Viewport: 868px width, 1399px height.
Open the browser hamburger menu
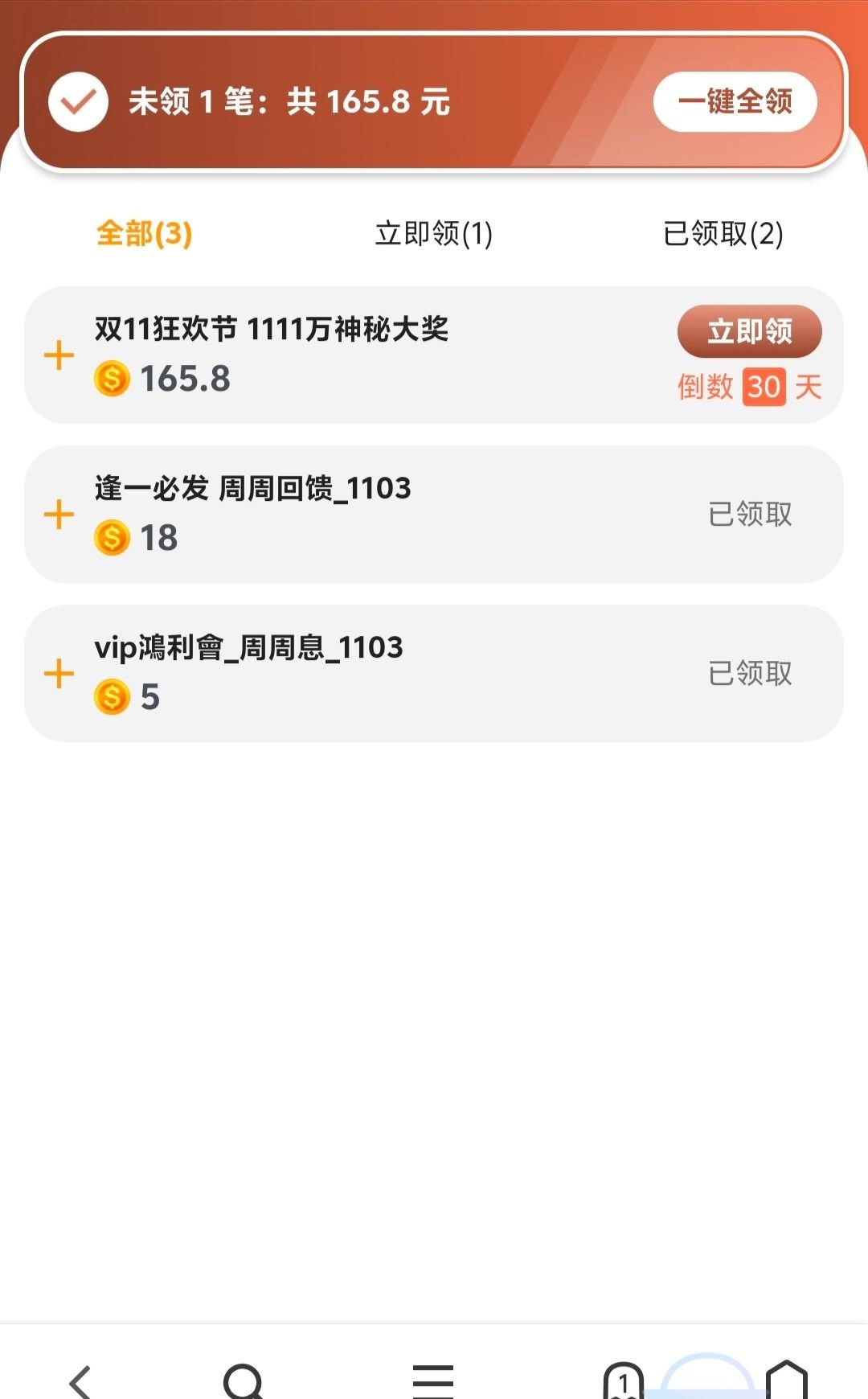tap(433, 1381)
